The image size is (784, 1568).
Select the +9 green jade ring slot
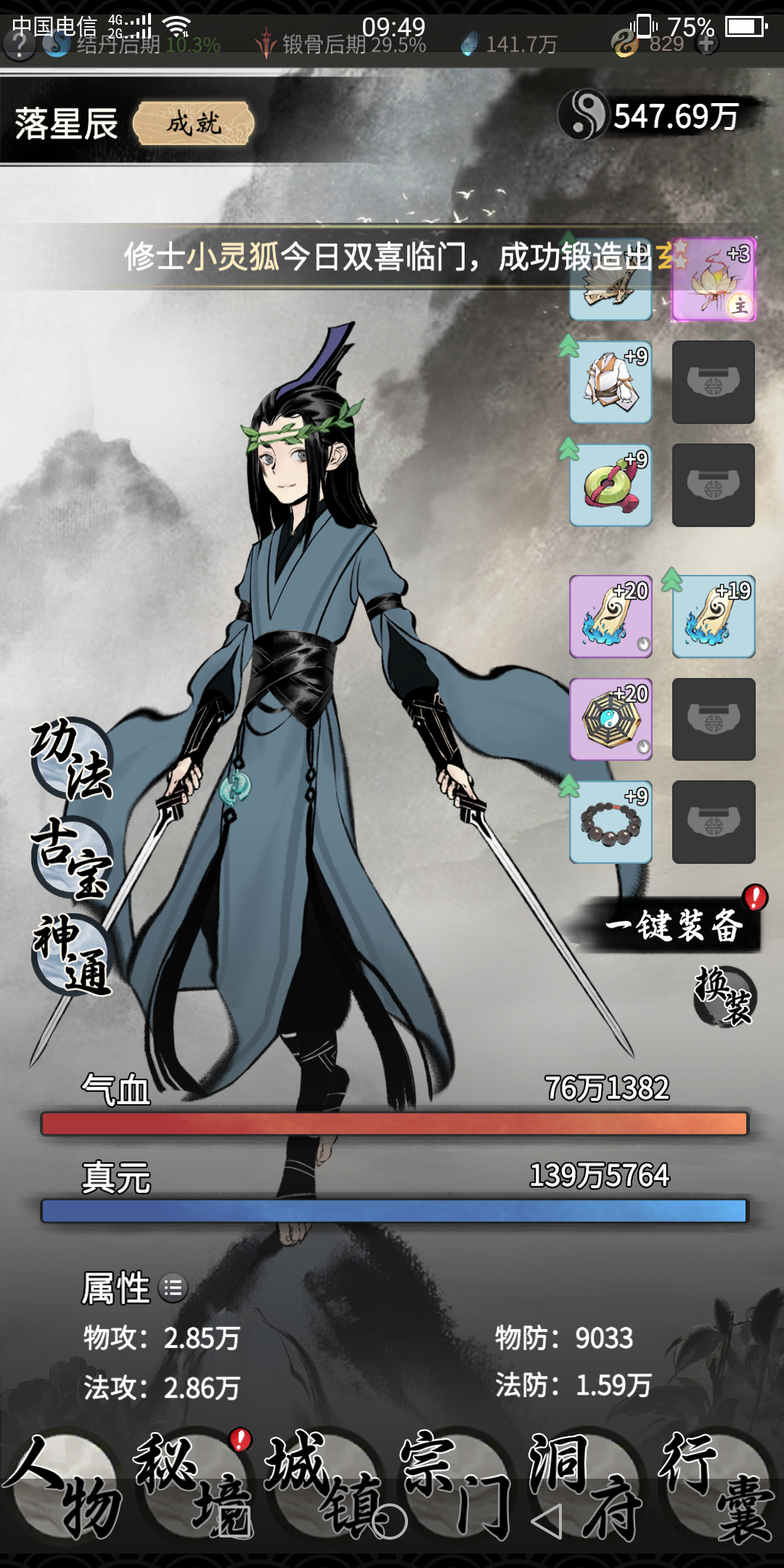611,485
